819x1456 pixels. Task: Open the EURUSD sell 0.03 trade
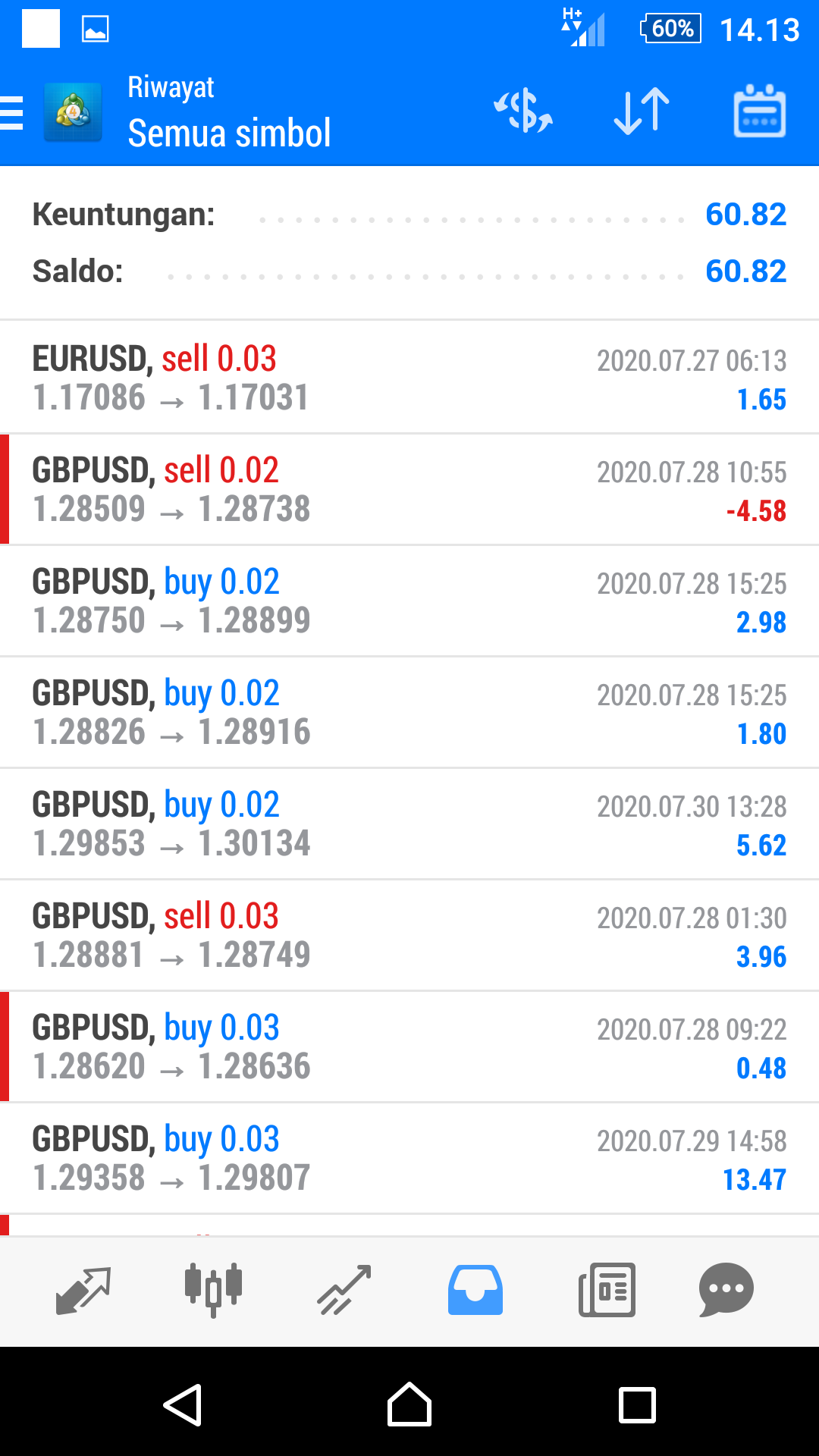click(409, 378)
